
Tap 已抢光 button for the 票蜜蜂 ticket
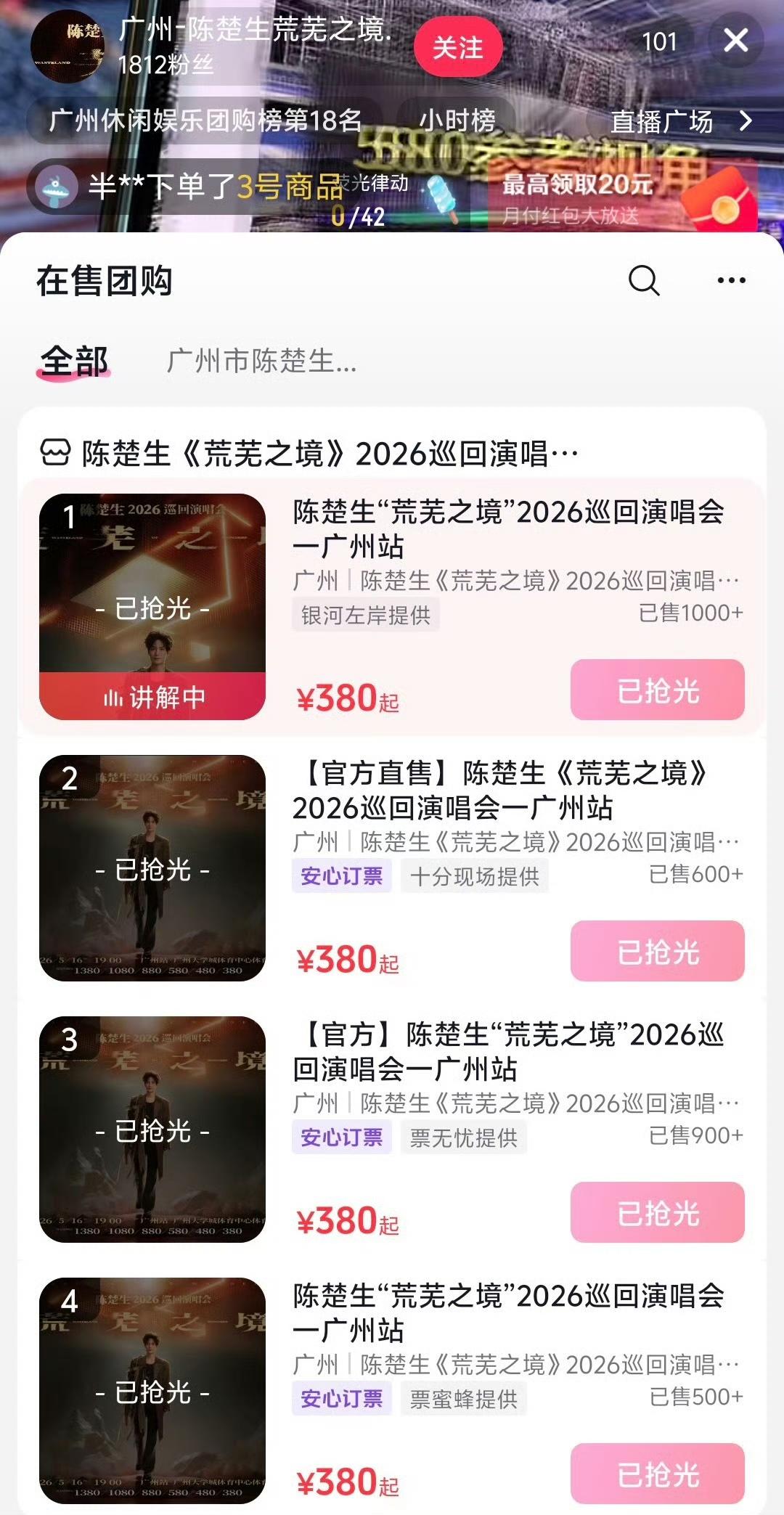pos(657,1473)
